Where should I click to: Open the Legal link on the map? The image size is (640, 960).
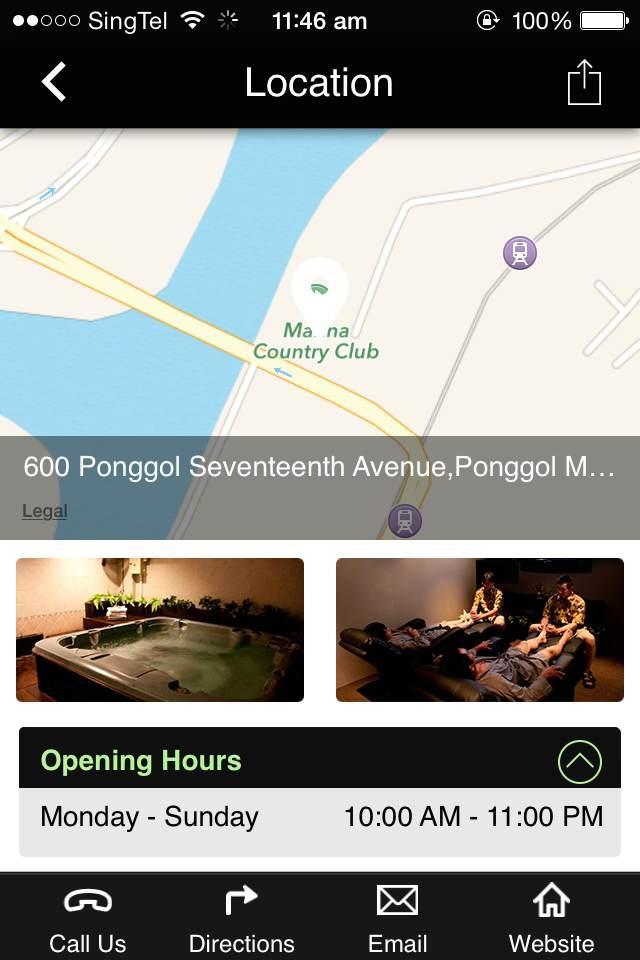tap(45, 511)
